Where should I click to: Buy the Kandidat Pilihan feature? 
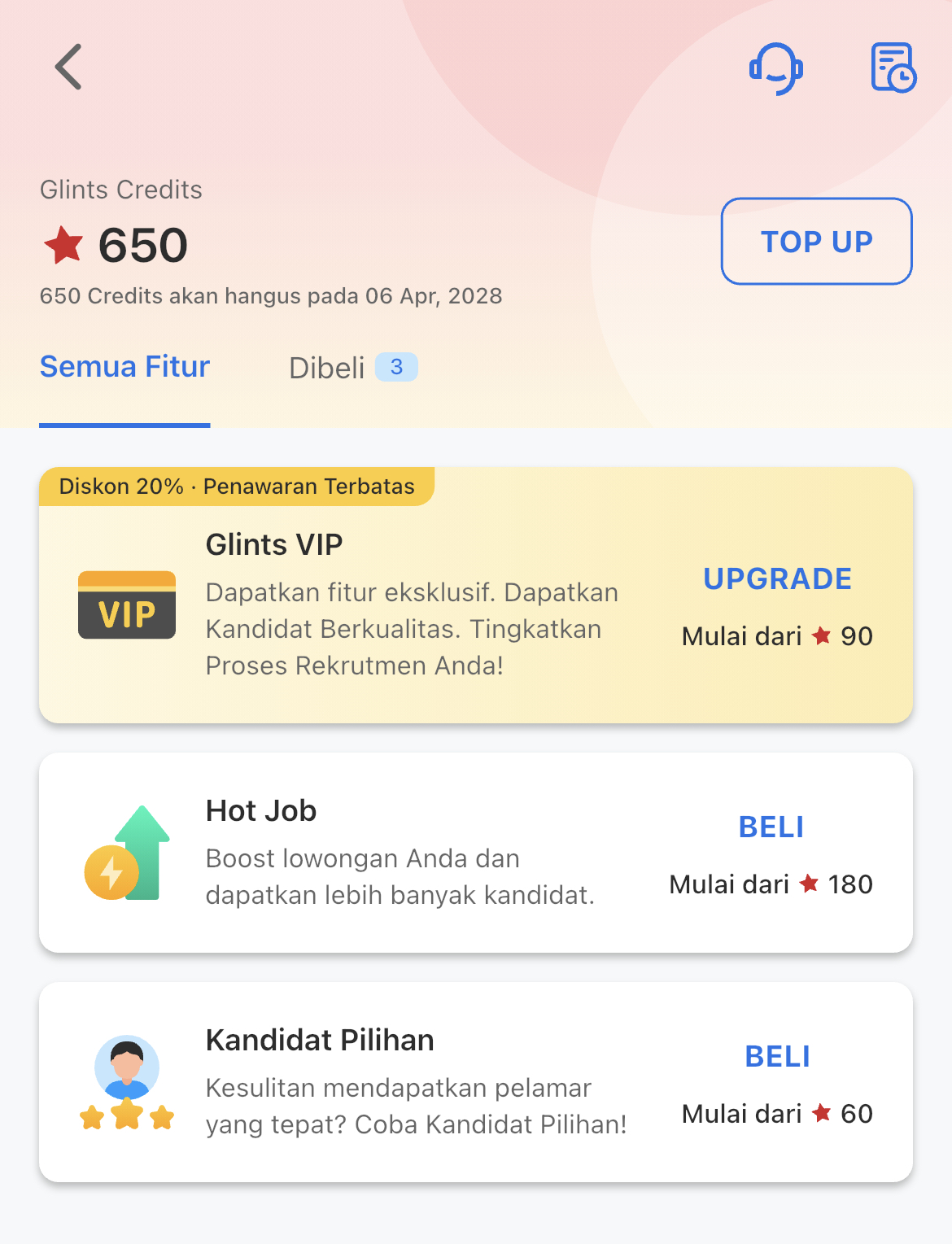(777, 1057)
